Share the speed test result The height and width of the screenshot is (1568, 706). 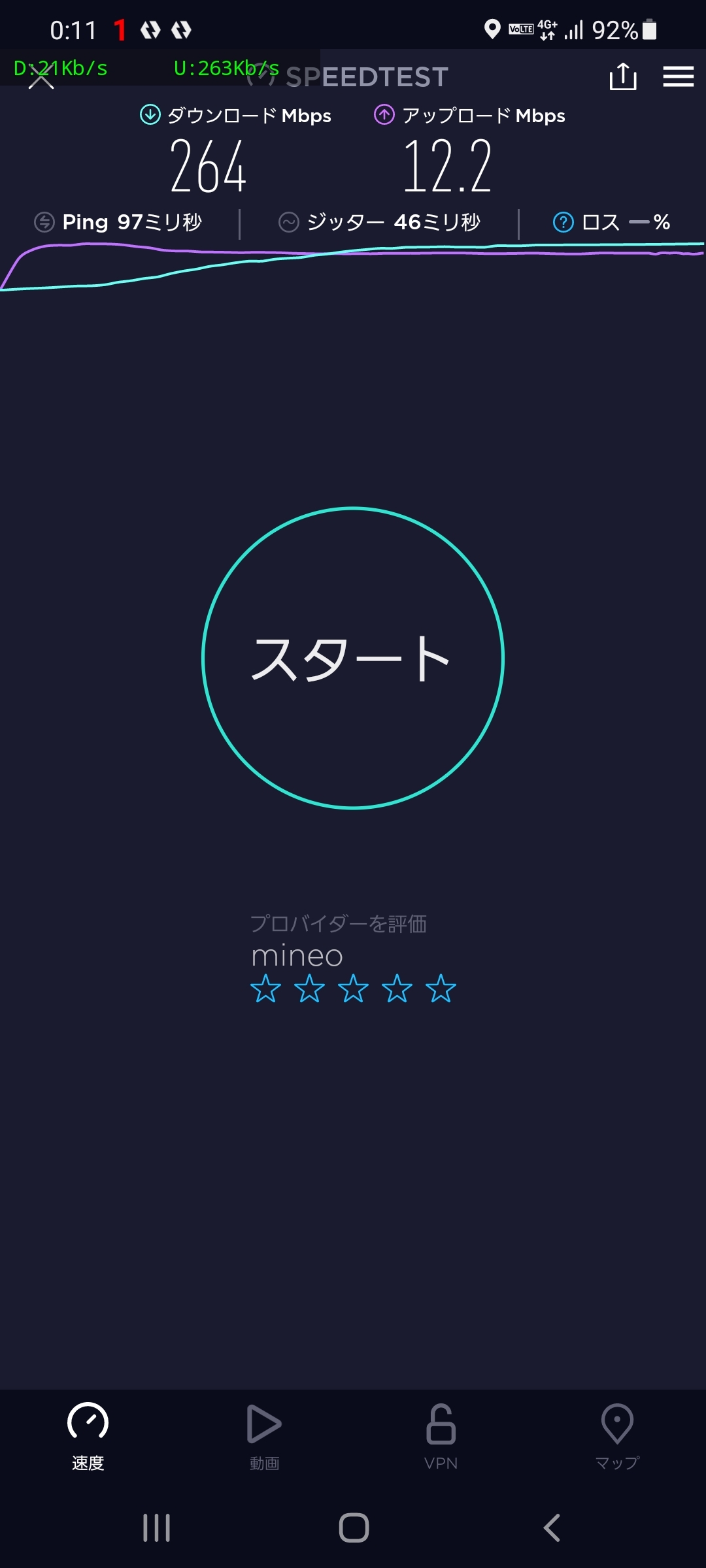click(622, 76)
